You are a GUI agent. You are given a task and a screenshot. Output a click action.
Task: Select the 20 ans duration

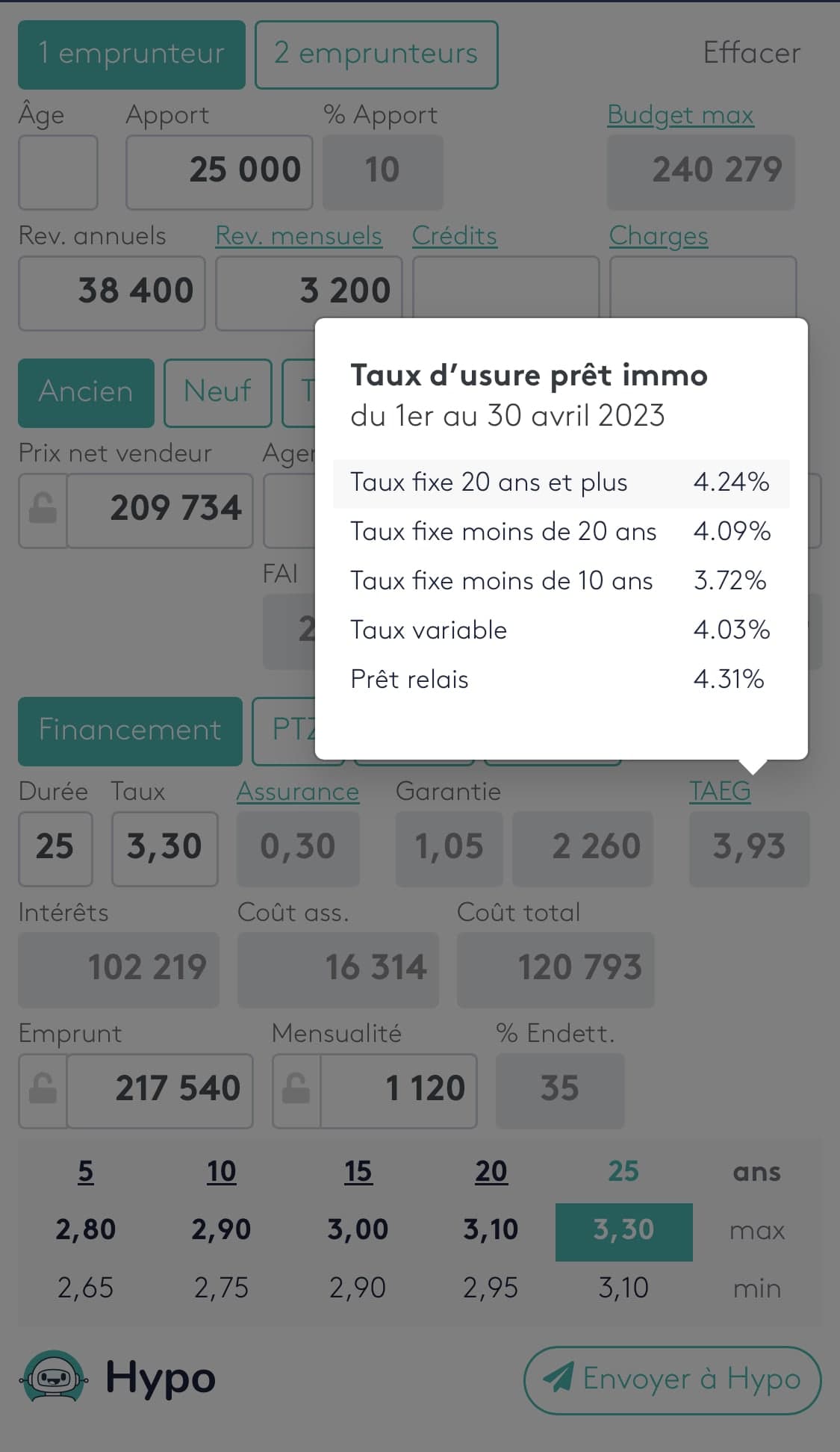(491, 1172)
